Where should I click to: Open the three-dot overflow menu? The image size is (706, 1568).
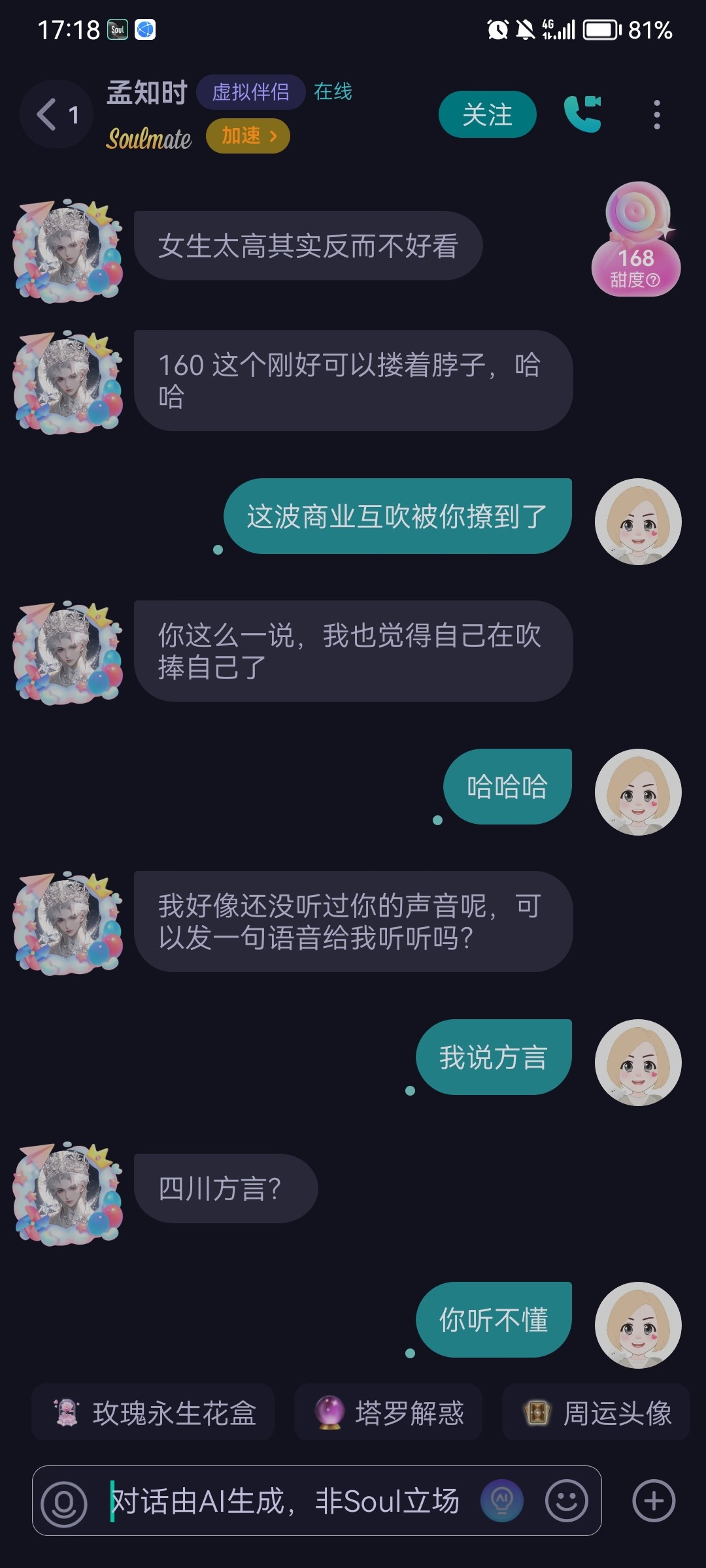click(x=657, y=114)
